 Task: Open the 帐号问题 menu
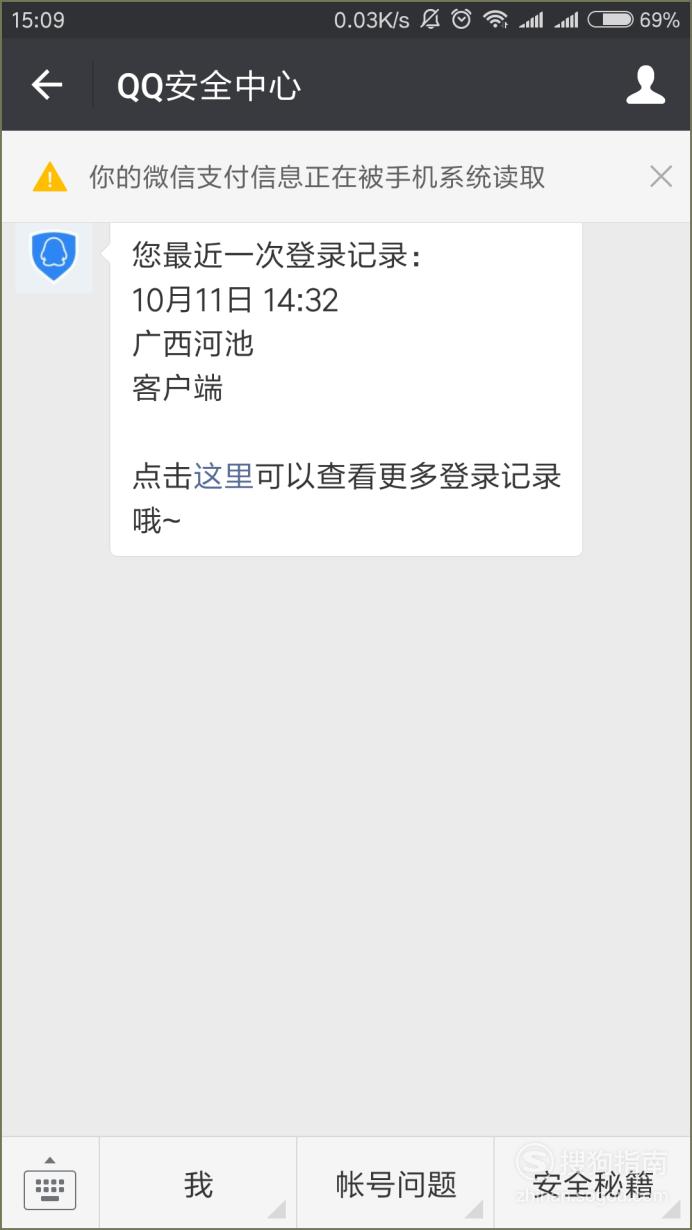pyautogui.click(x=396, y=1184)
